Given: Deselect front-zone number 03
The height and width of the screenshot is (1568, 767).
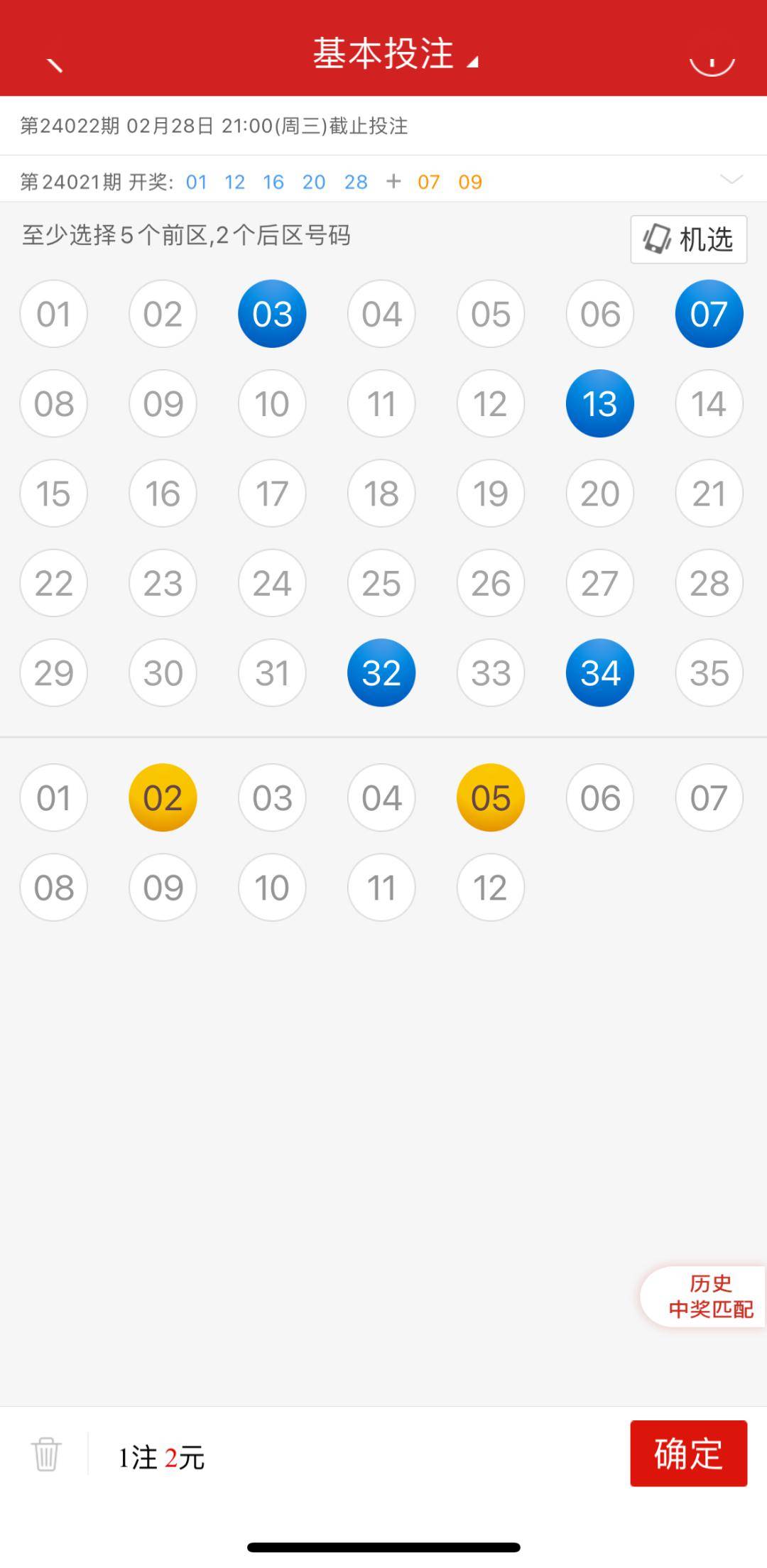Looking at the screenshot, I should coord(272,314).
